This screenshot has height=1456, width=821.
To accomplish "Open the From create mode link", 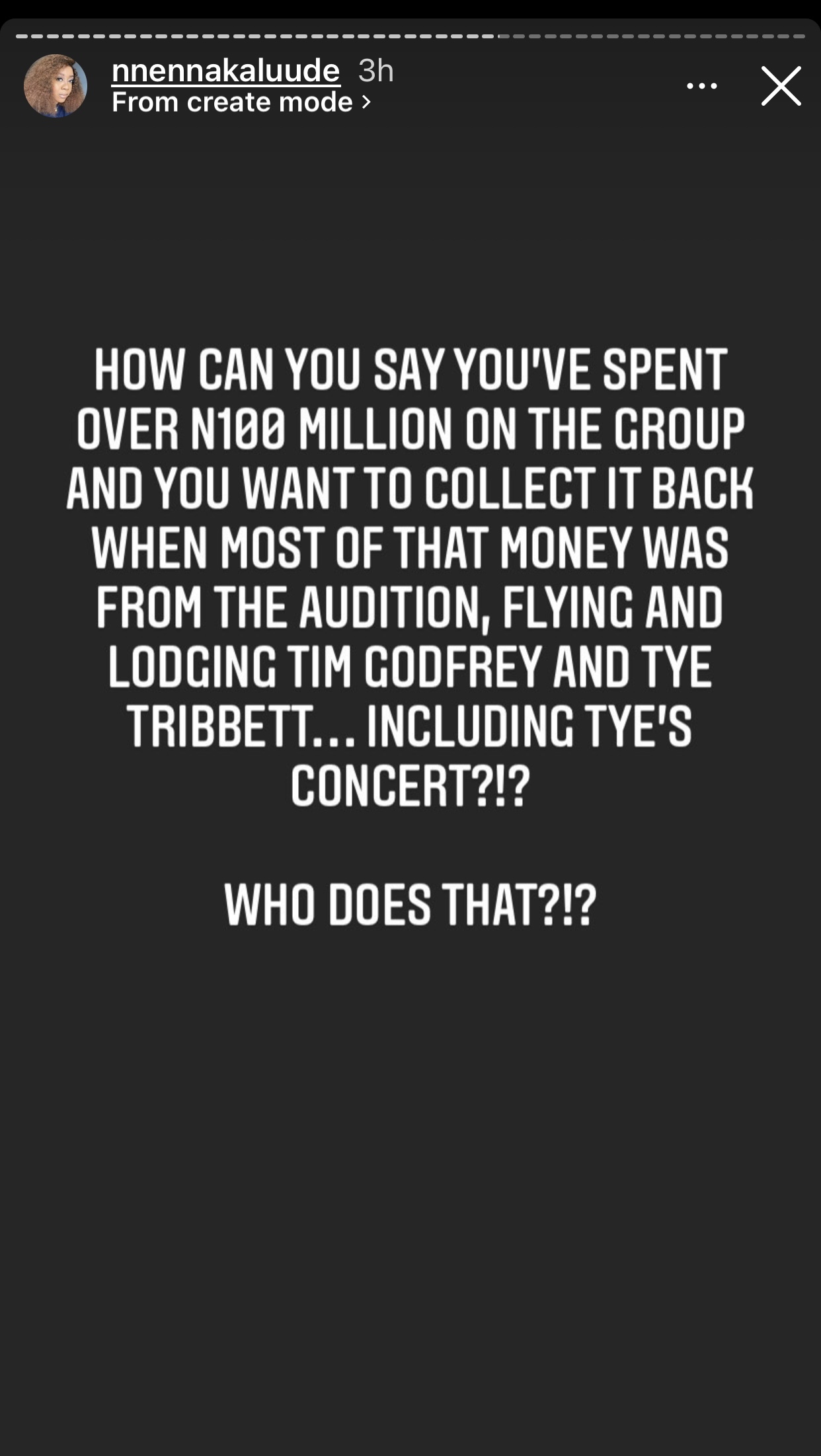I will (x=241, y=102).
